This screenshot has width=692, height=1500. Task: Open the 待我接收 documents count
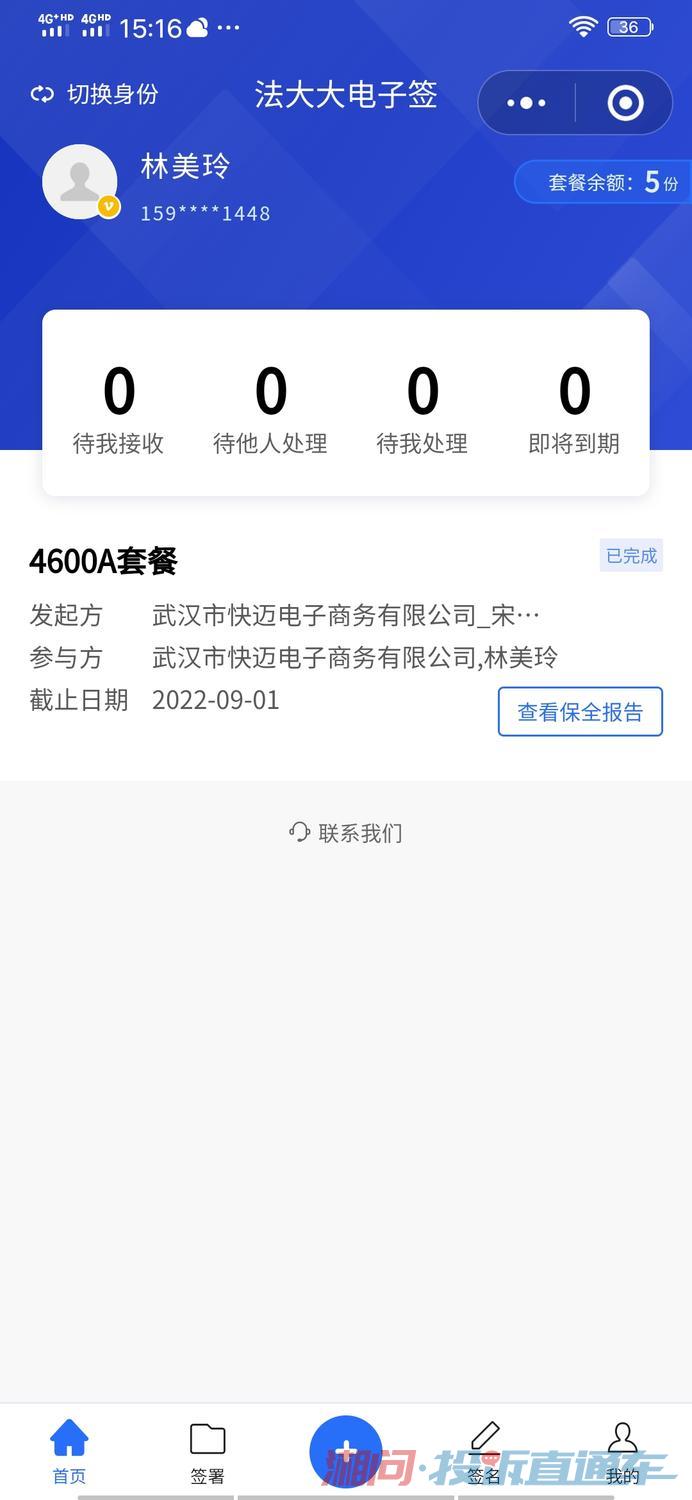pos(118,408)
